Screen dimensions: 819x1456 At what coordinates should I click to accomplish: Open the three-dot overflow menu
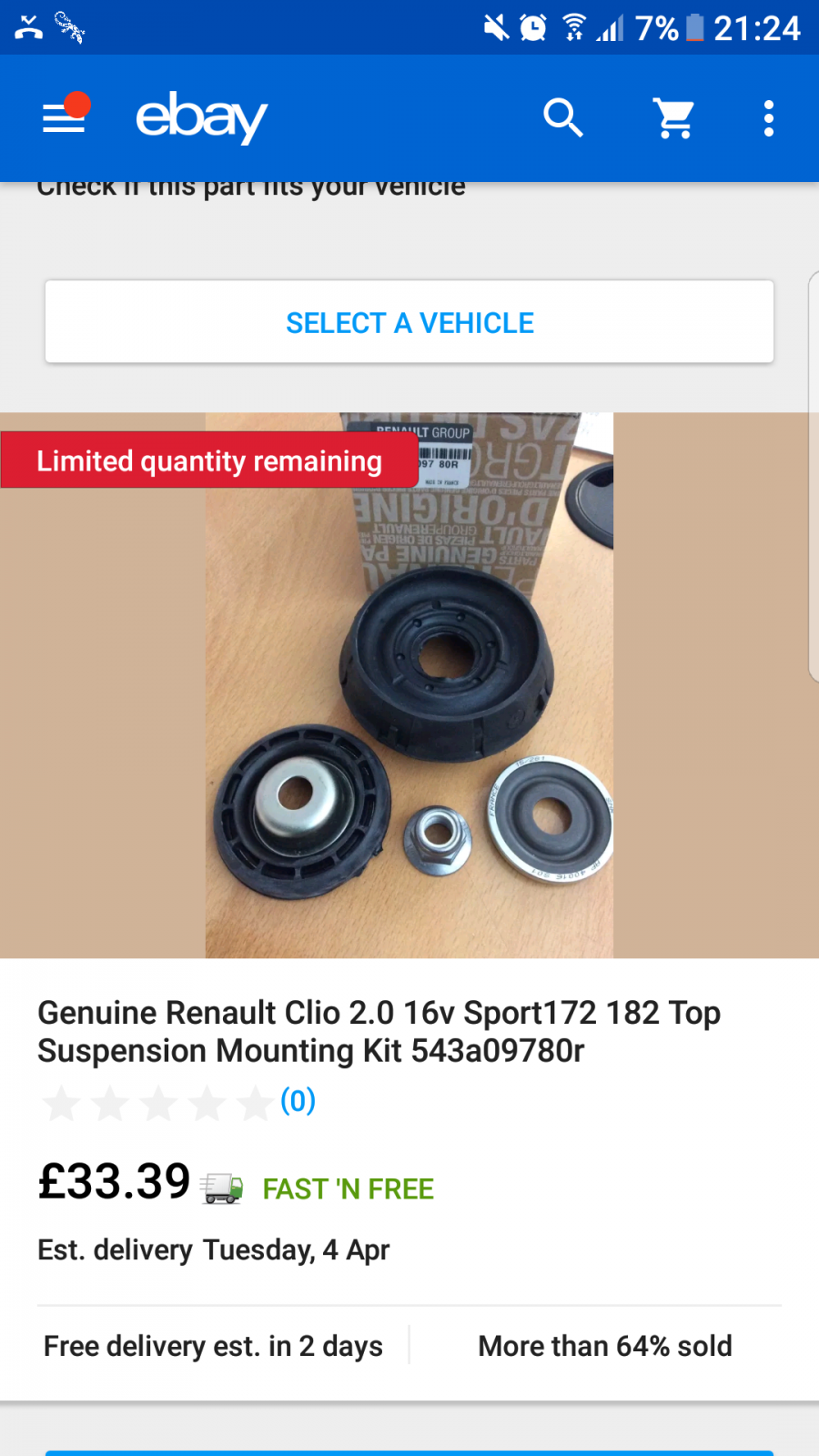pyautogui.click(x=769, y=118)
